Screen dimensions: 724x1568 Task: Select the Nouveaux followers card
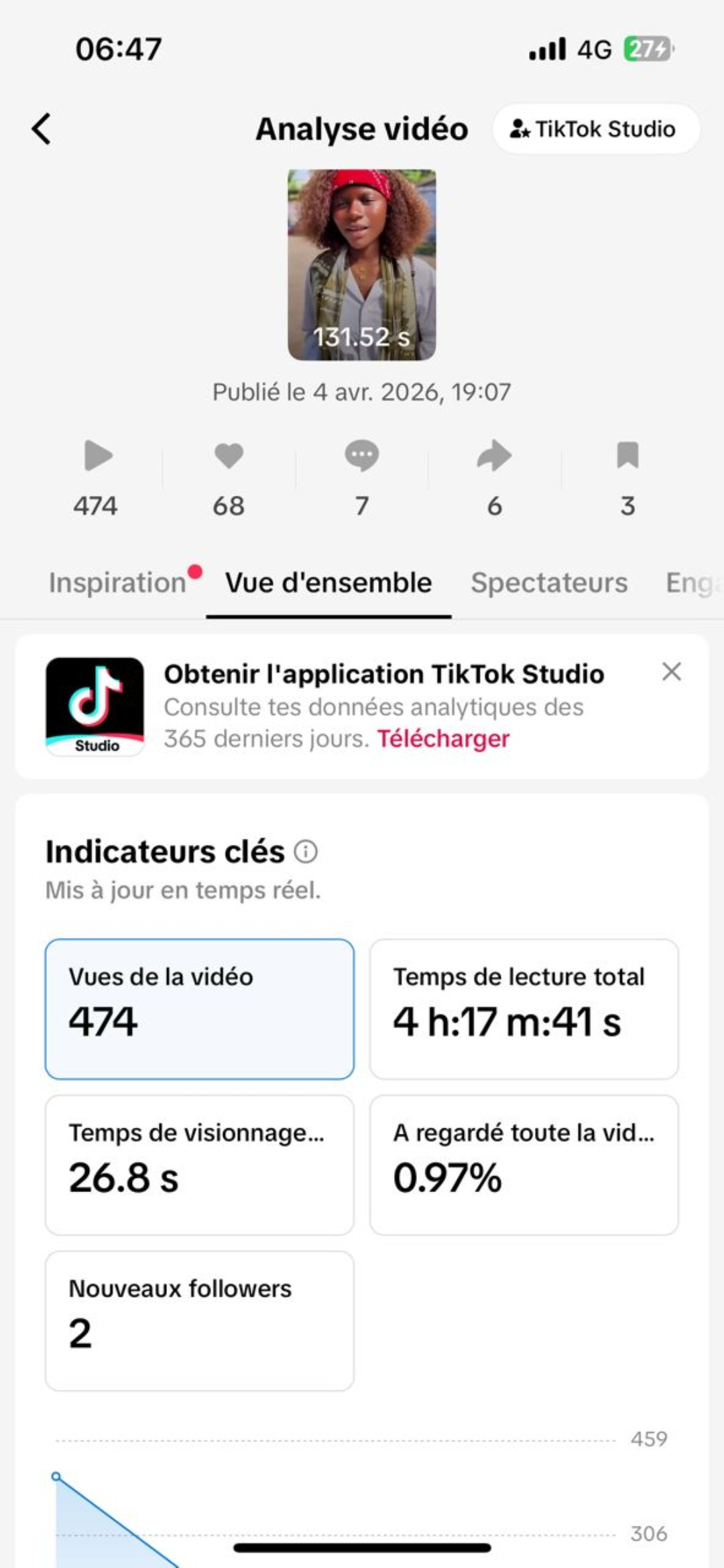(x=199, y=1320)
